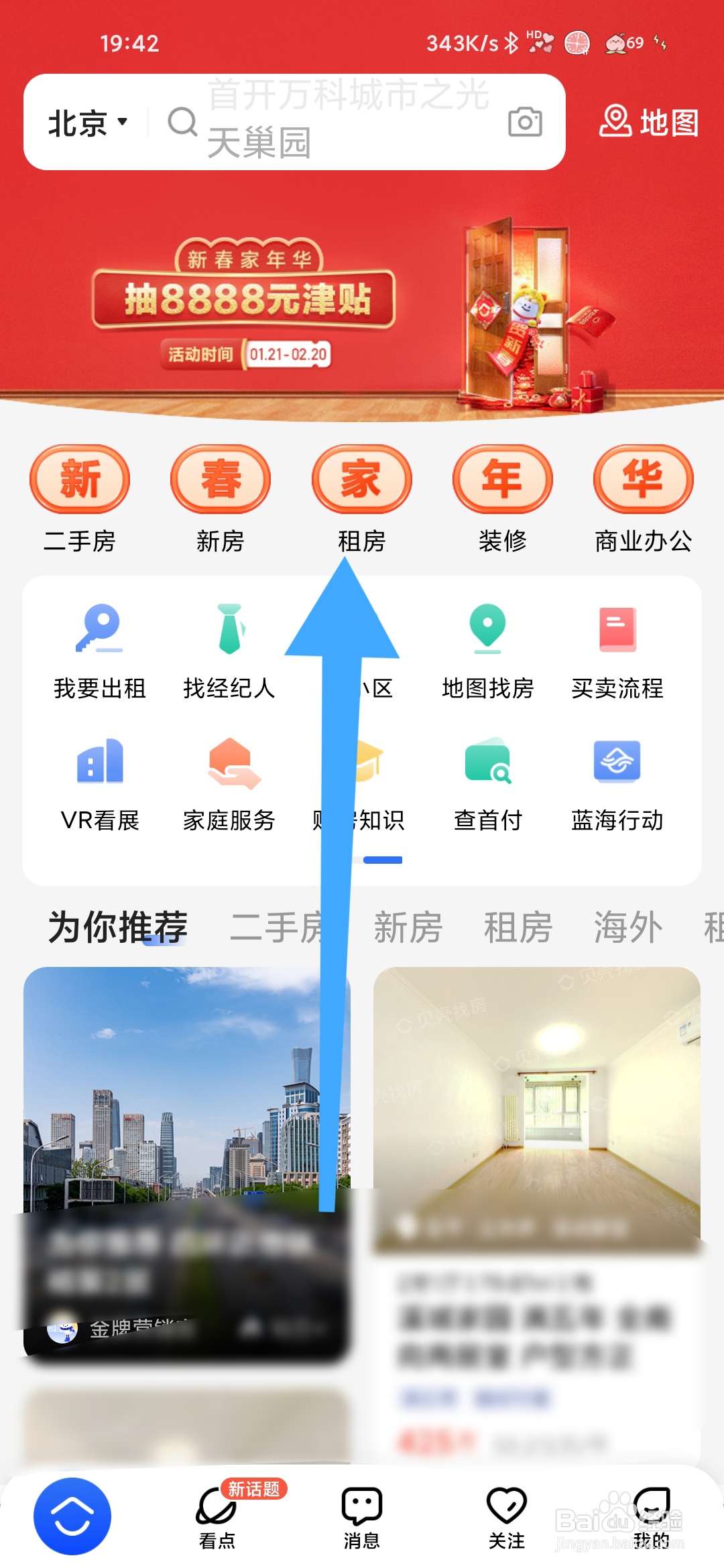Image resolution: width=724 pixels, height=1568 pixels.
Task: Switch to the 海外 overseas tab
Action: 627,927
